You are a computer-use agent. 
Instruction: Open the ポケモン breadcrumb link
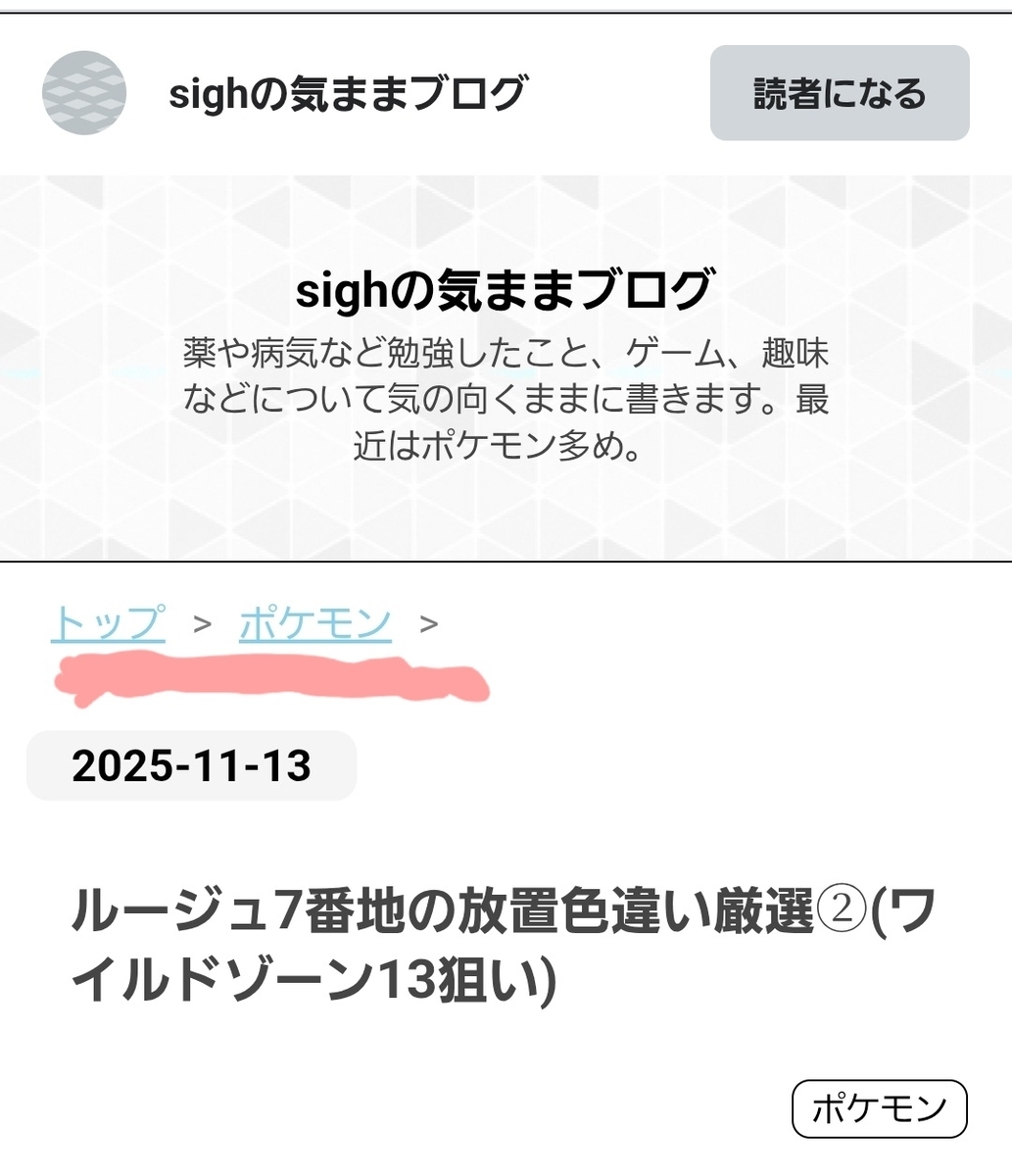click(x=315, y=623)
